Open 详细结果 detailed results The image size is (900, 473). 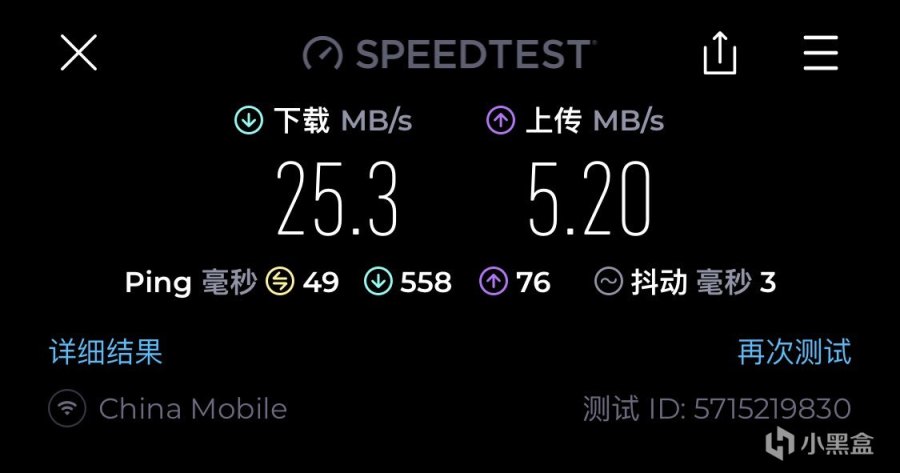(x=106, y=351)
